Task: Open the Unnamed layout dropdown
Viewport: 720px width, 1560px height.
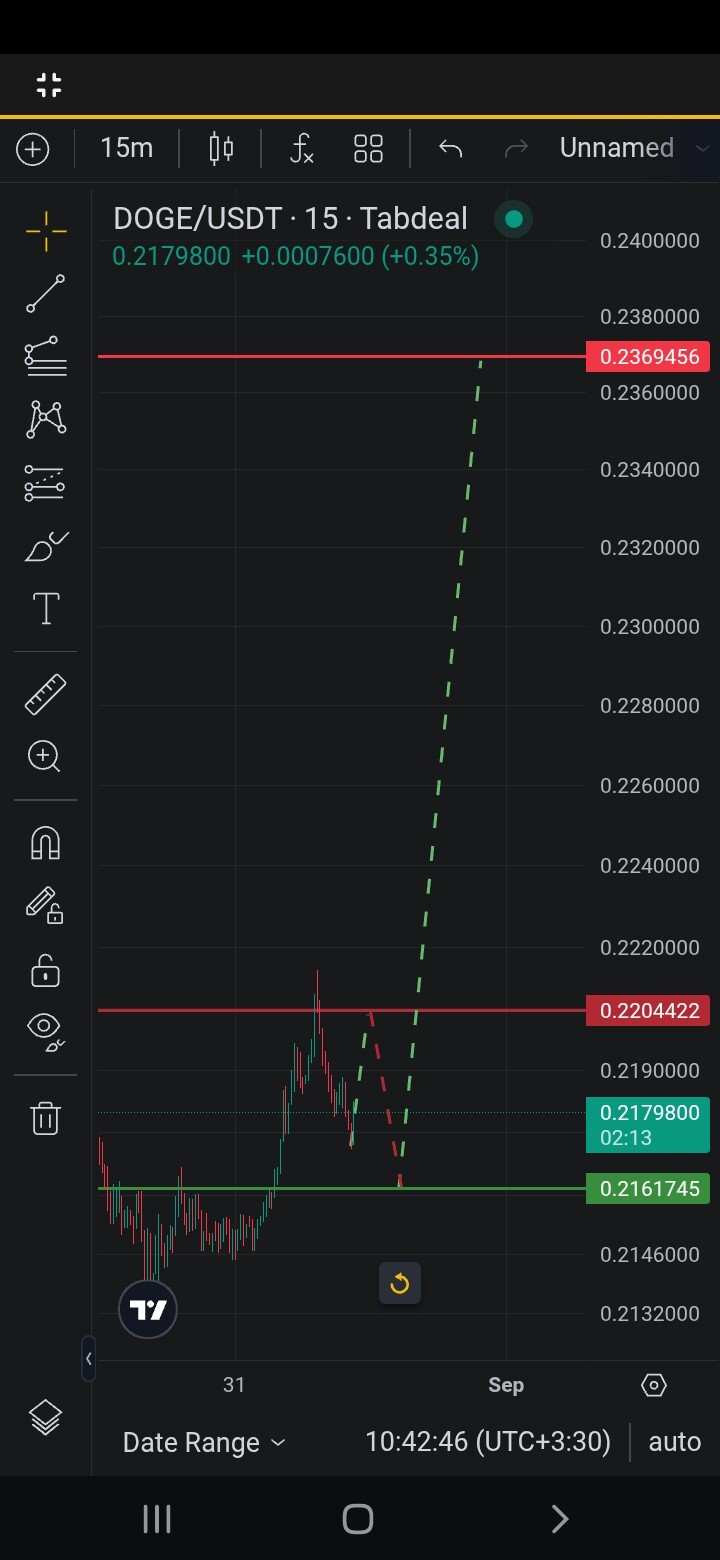Action: click(x=634, y=148)
